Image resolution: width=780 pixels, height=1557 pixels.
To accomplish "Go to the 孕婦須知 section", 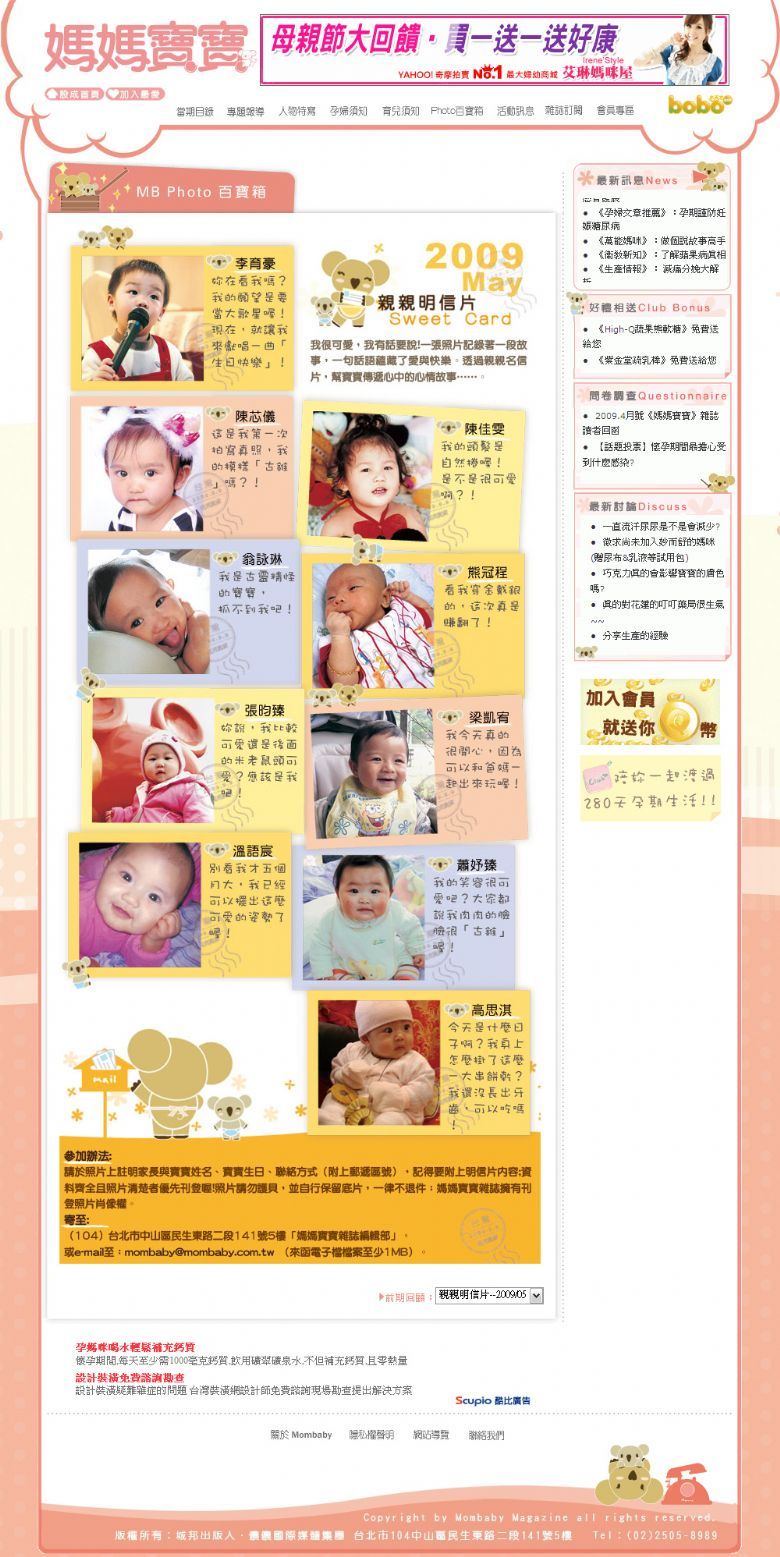I will 348,111.
